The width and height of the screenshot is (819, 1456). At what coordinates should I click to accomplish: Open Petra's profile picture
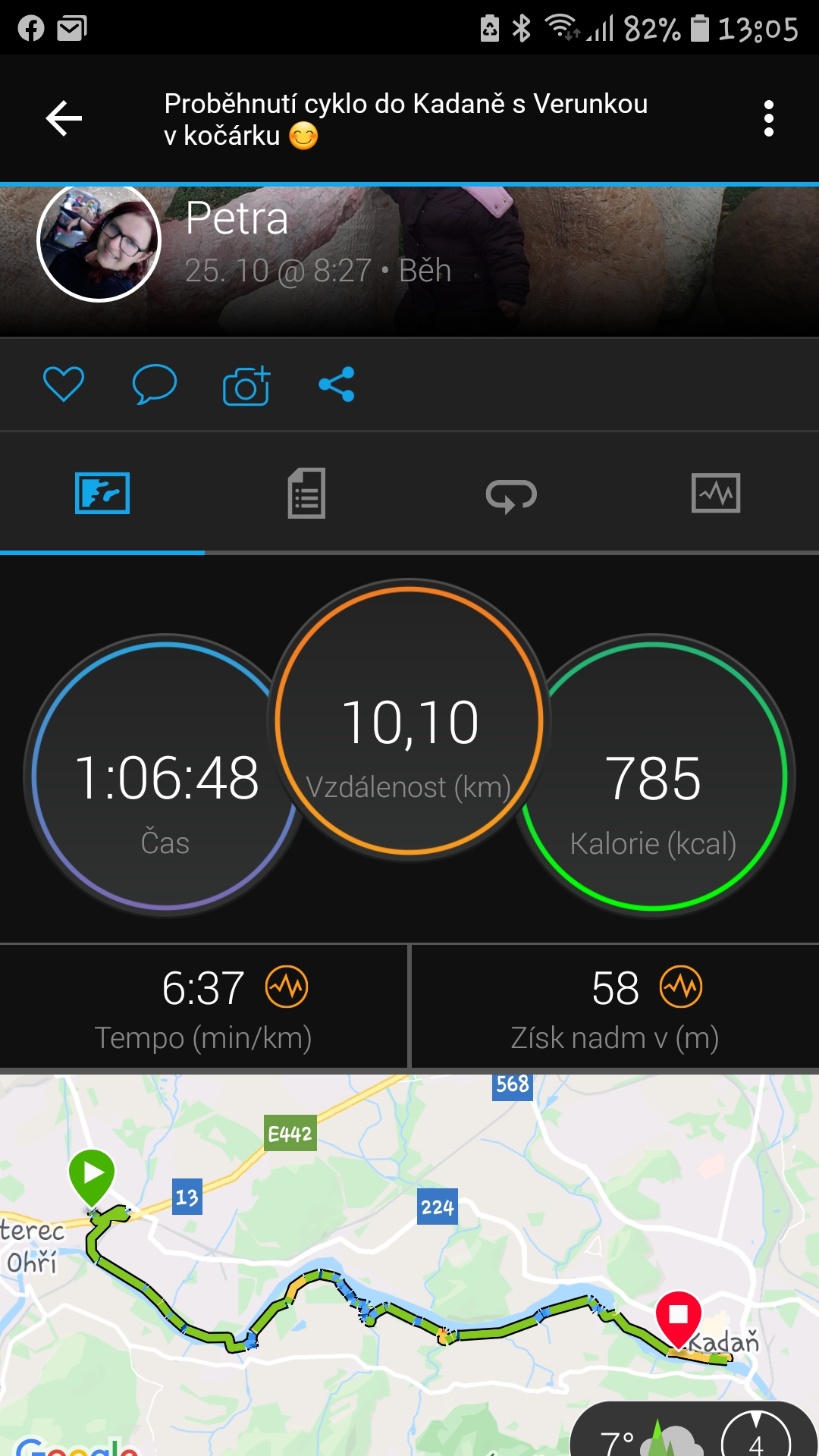pyautogui.click(x=99, y=241)
